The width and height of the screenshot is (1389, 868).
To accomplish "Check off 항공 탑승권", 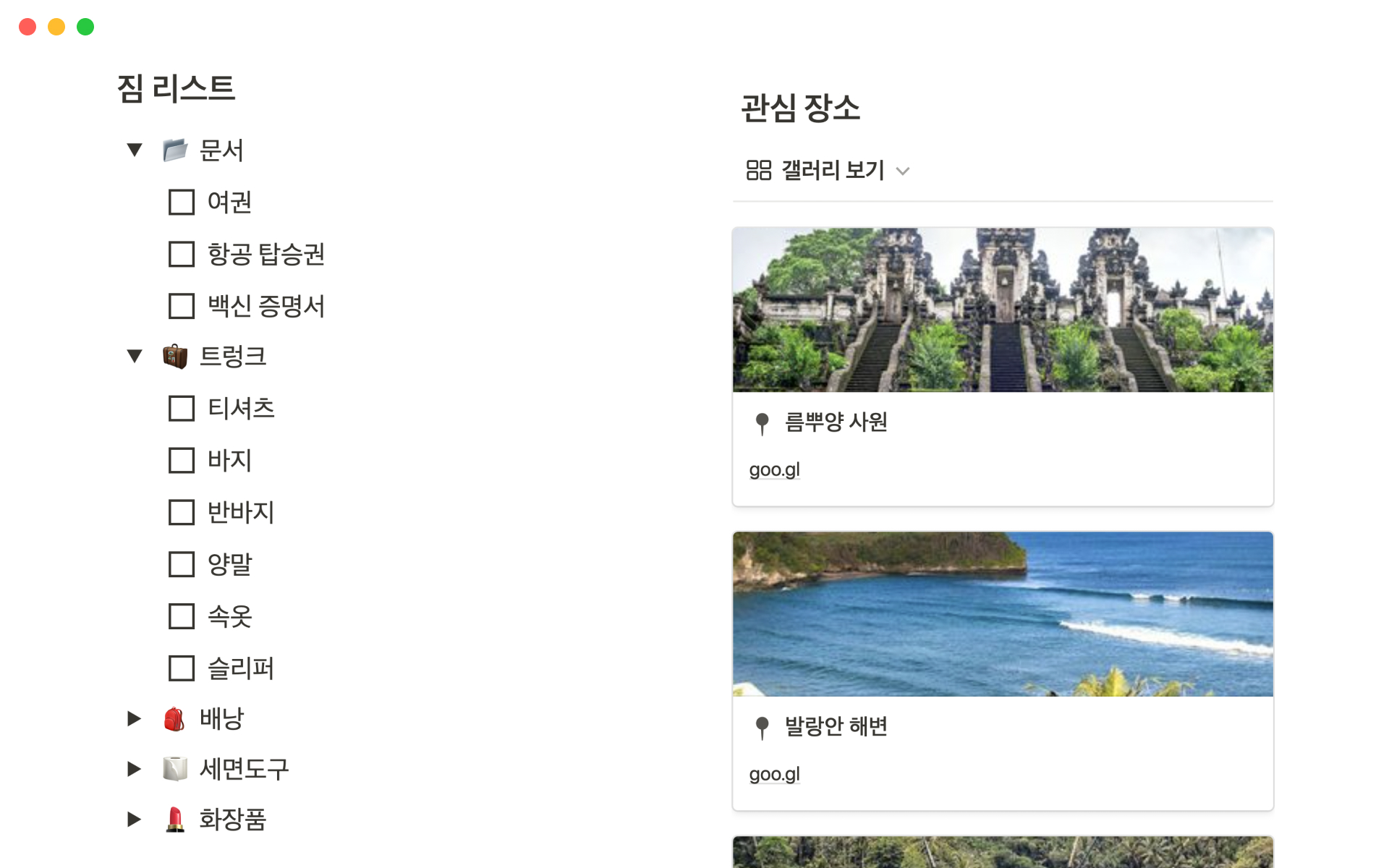I will (x=182, y=255).
